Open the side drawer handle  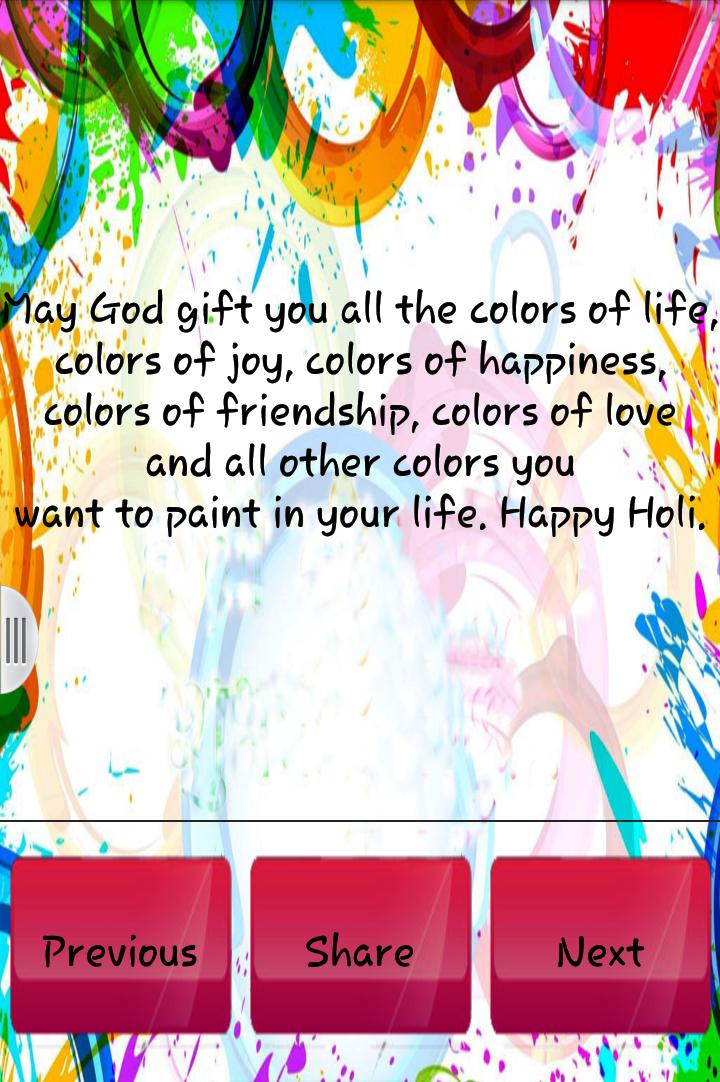tap(16, 640)
